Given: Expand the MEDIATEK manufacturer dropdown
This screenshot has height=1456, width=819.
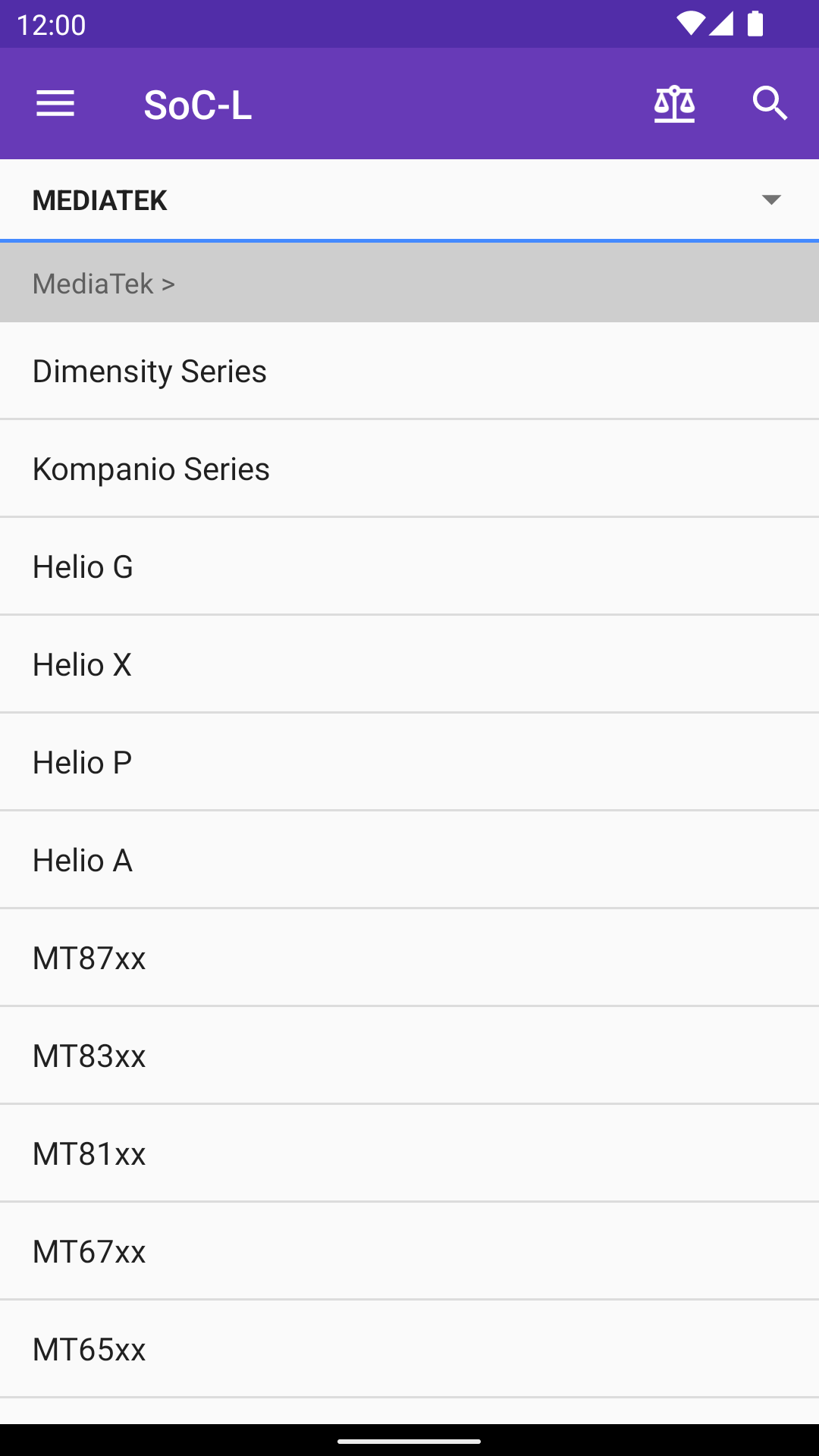Looking at the screenshot, I should coord(409,200).
